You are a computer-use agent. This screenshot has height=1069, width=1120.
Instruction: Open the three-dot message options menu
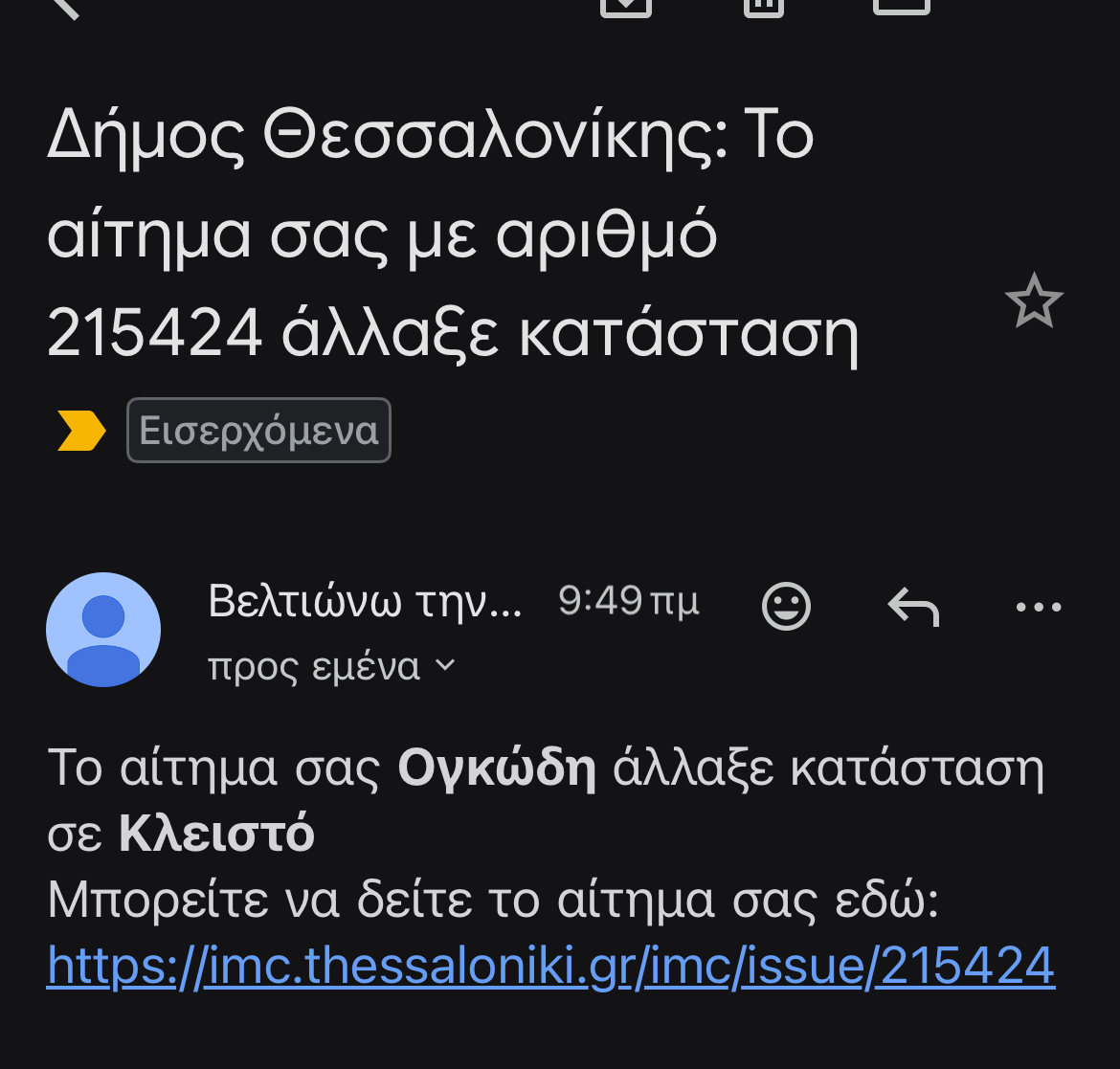[1039, 607]
